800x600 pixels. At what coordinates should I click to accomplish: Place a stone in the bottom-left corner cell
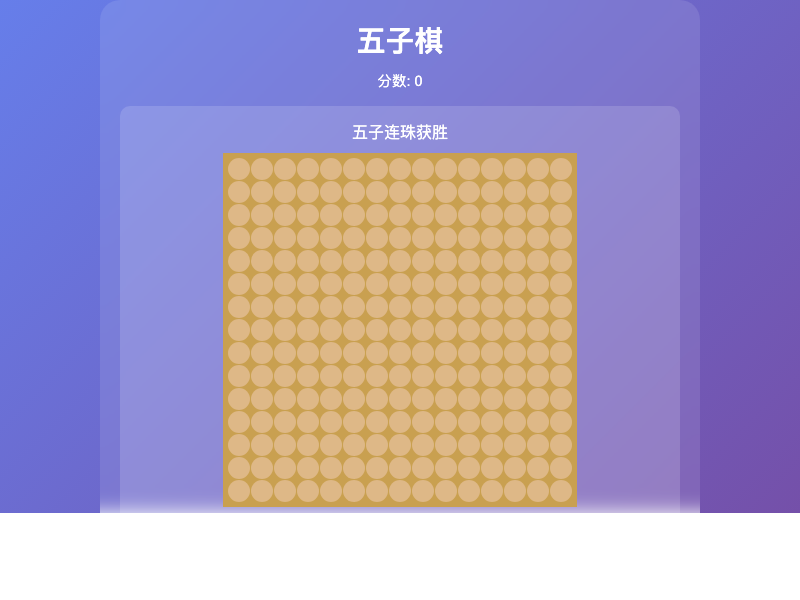coord(239,491)
